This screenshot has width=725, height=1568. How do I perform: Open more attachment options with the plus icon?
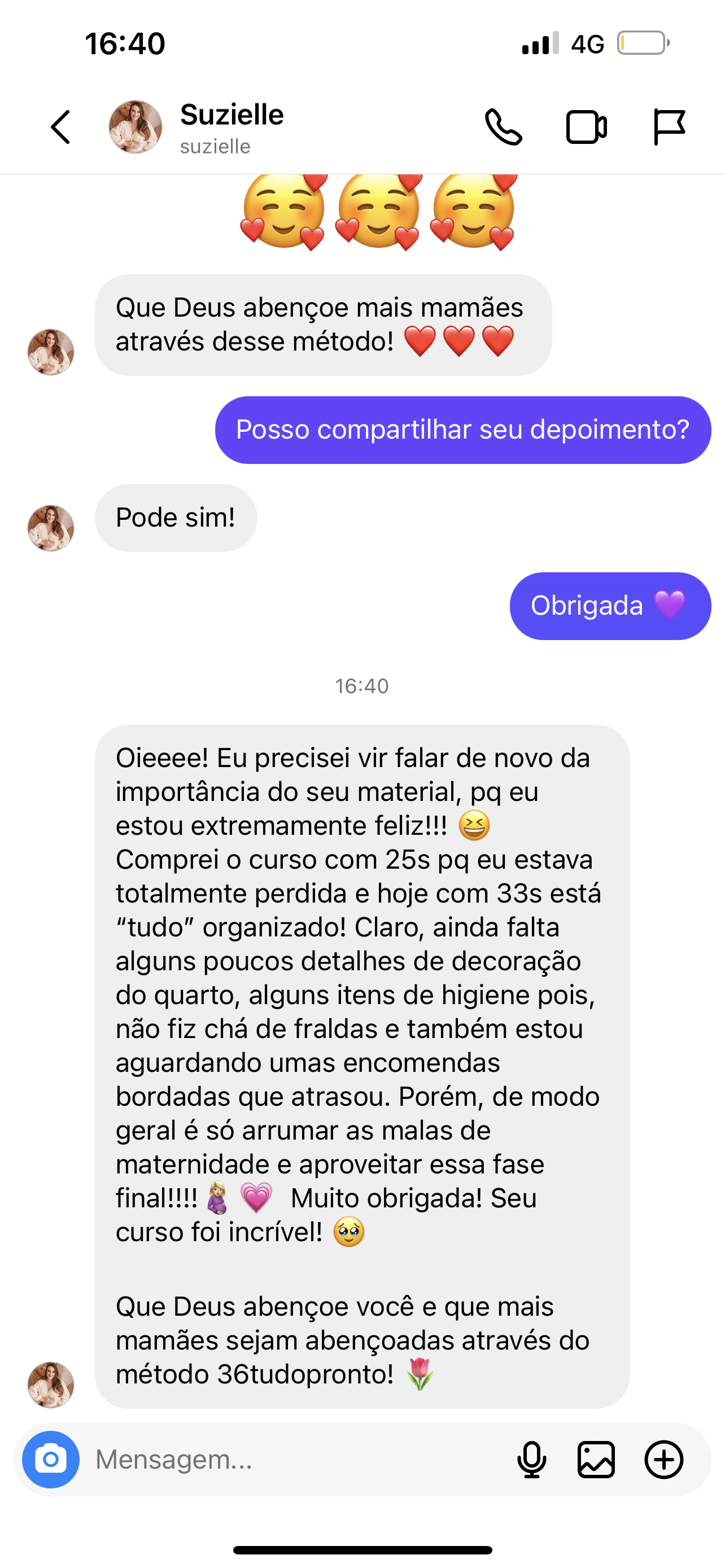(x=663, y=1459)
